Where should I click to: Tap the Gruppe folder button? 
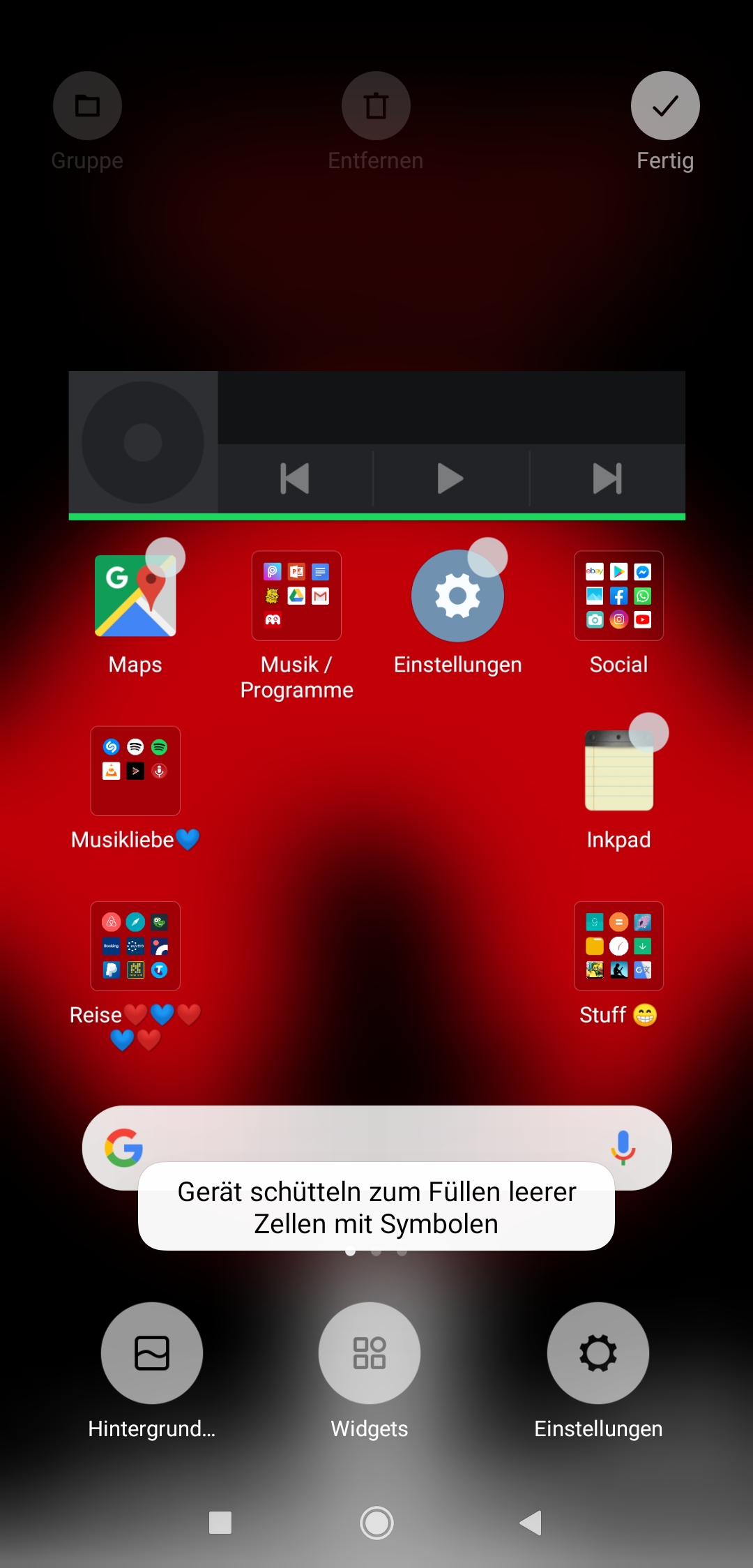pos(87,106)
